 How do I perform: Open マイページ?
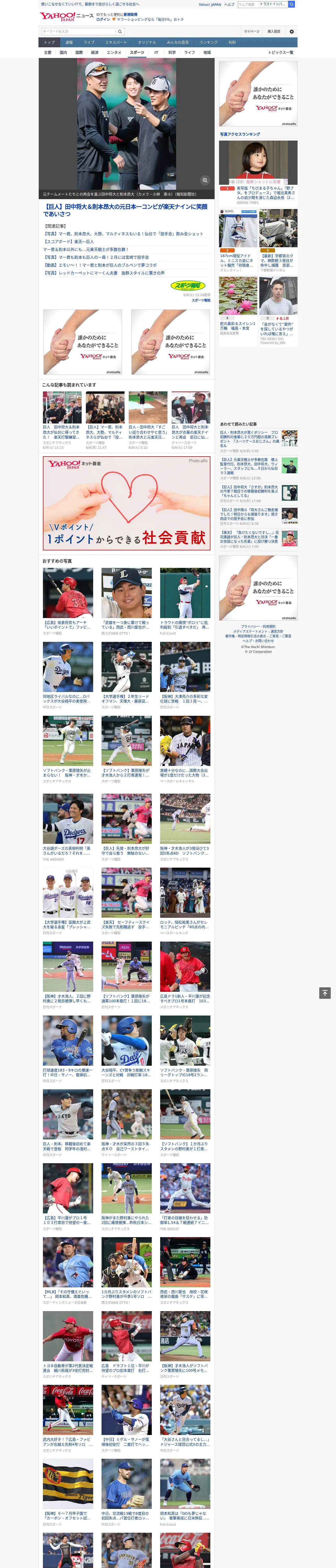click(252, 31)
